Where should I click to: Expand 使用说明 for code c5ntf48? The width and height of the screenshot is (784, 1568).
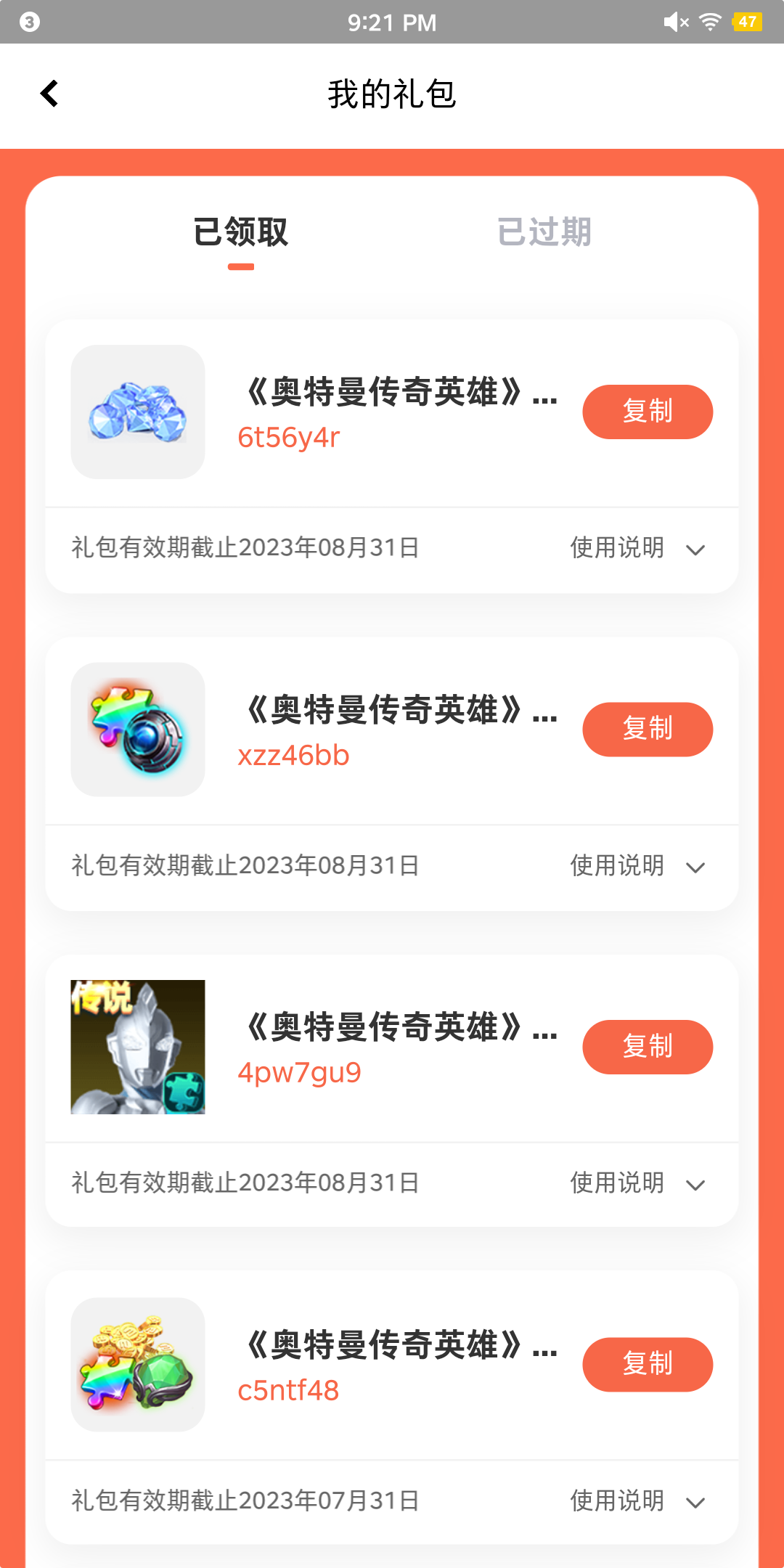point(637,1501)
